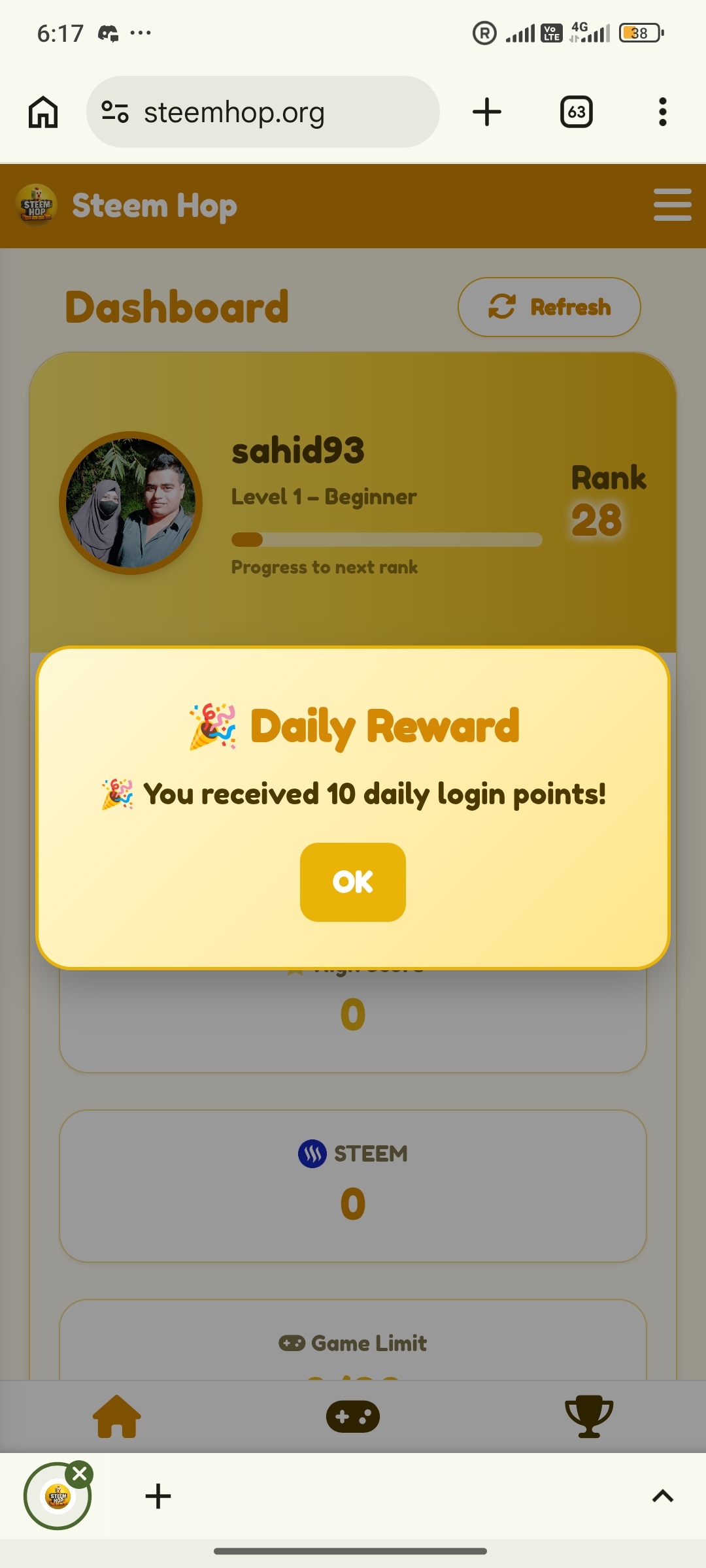Open the Steem Hop hamburger menu
This screenshot has height=1568, width=706.
(672, 205)
